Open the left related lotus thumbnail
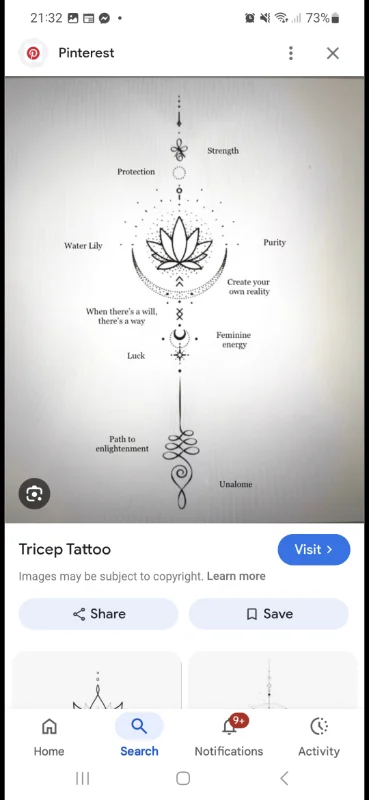 tap(97, 681)
